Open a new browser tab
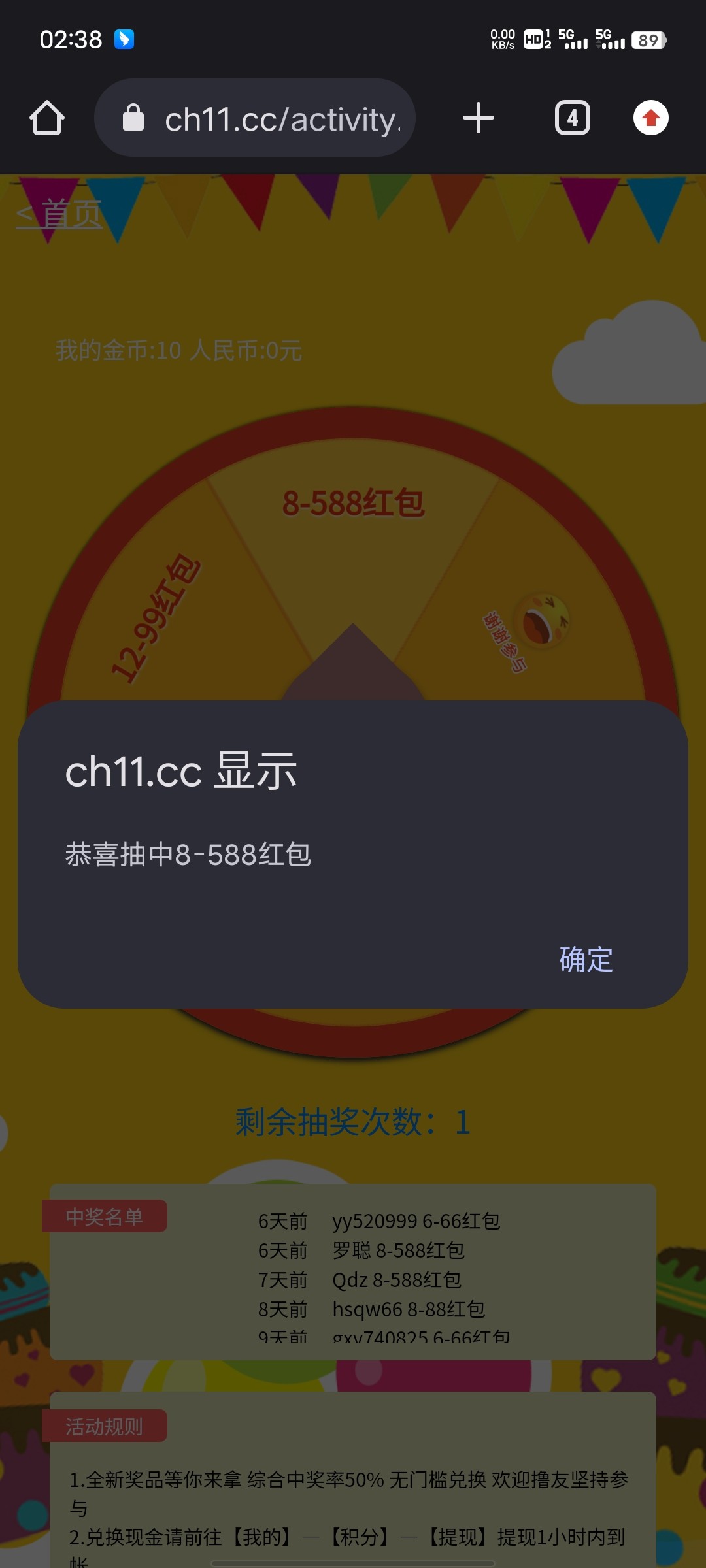This screenshot has height=1568, width=706. point(478,118)
